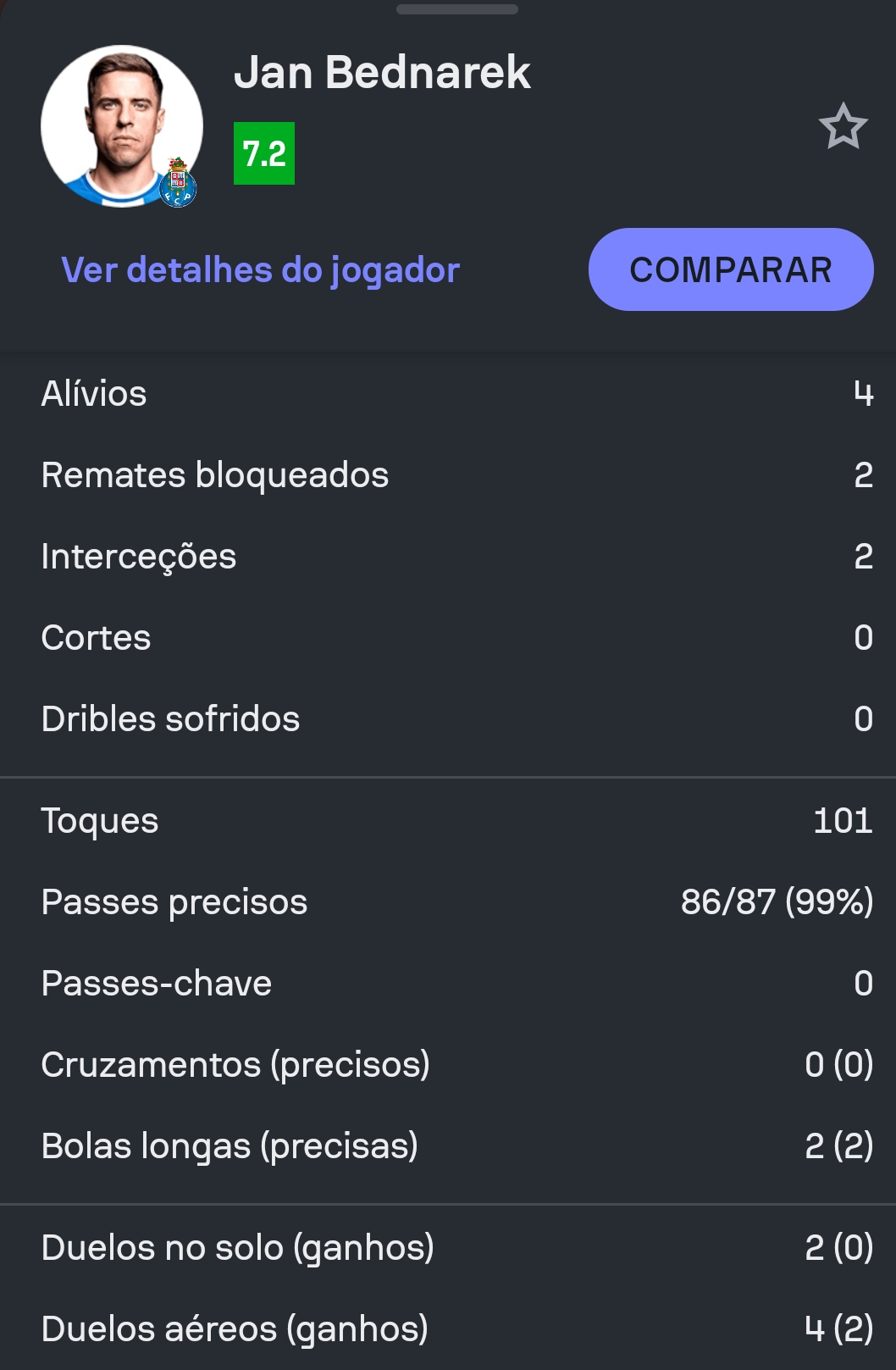Add Jan Bednarek to favorites
The width and height of the screenshot is (896, 1370).
[x=843, y=127]
